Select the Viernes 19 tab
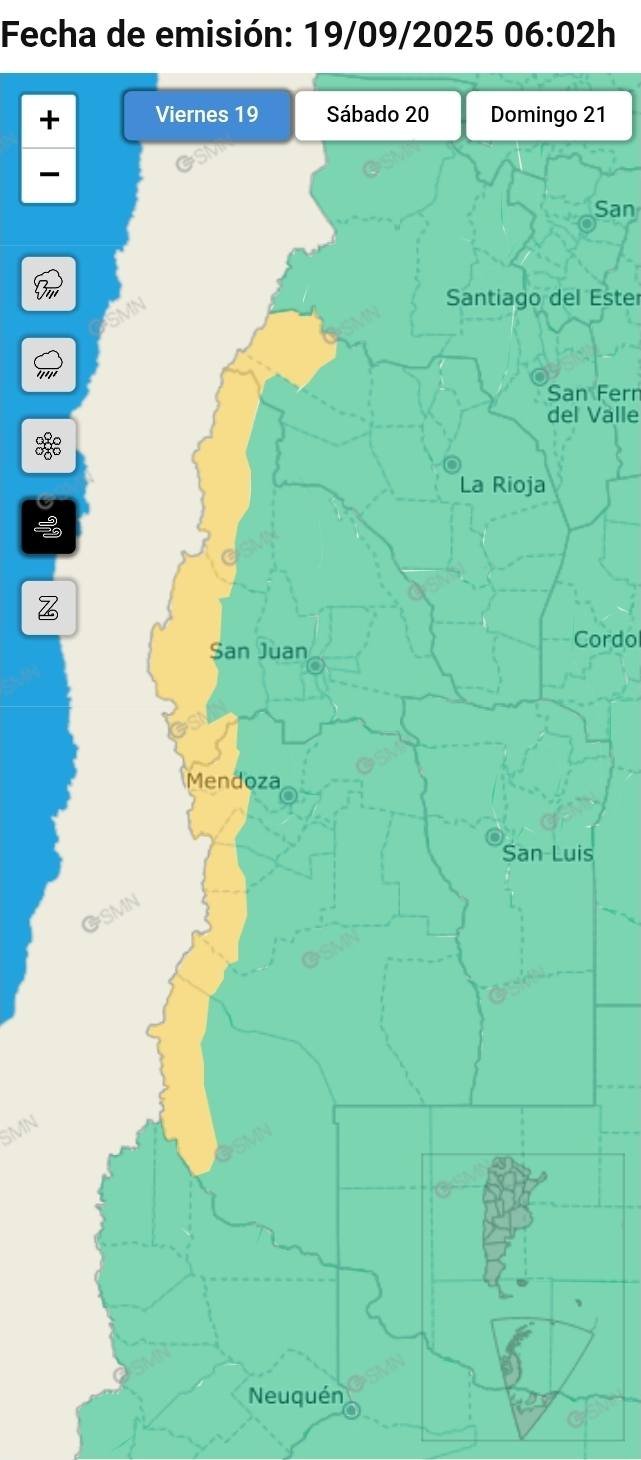The height and width of the screenshot is (1460, 641). coord(207,115)
